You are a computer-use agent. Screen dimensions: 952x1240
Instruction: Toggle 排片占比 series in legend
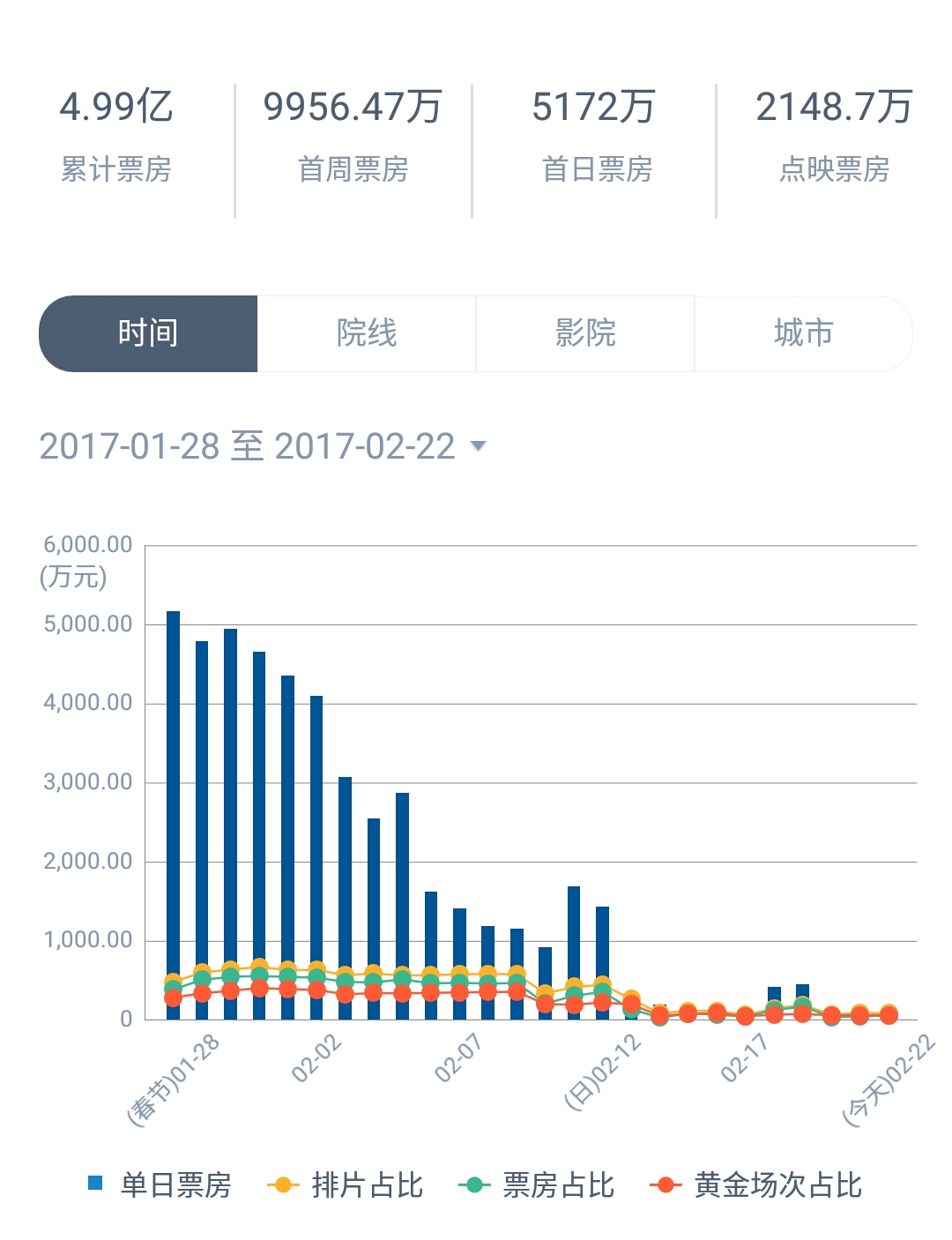[x=346, y=1184]
